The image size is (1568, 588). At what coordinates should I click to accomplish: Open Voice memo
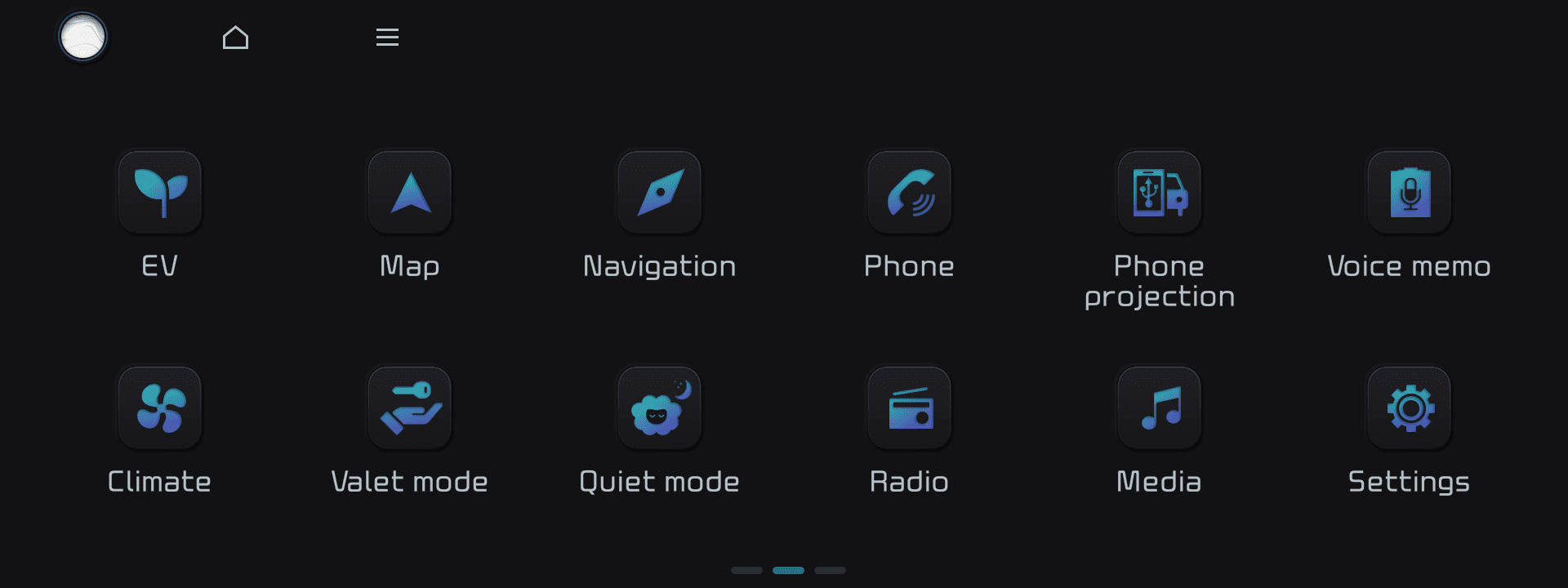click(x=1410, y=193)
